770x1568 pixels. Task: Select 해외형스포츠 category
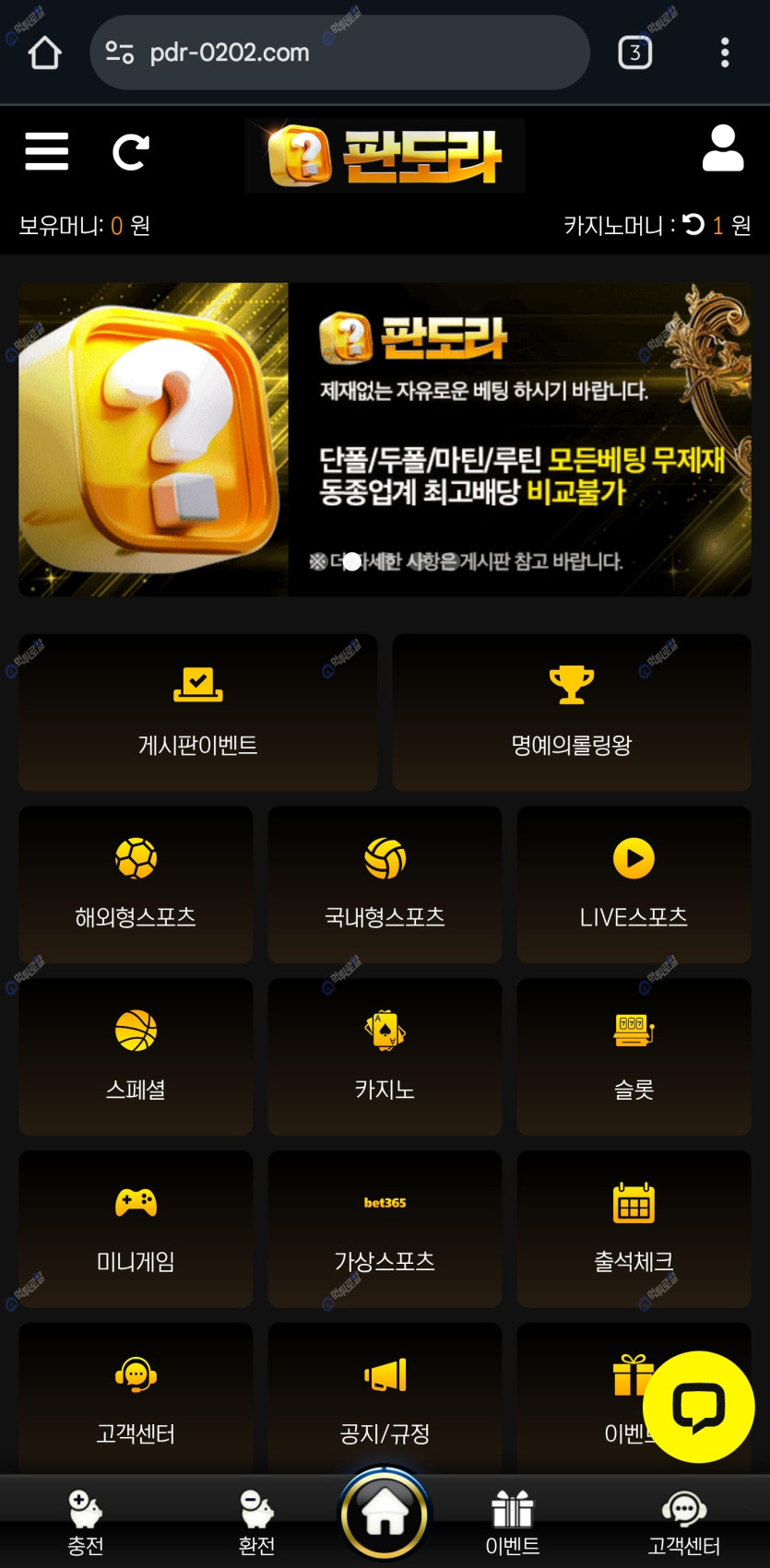coord(136,884)
